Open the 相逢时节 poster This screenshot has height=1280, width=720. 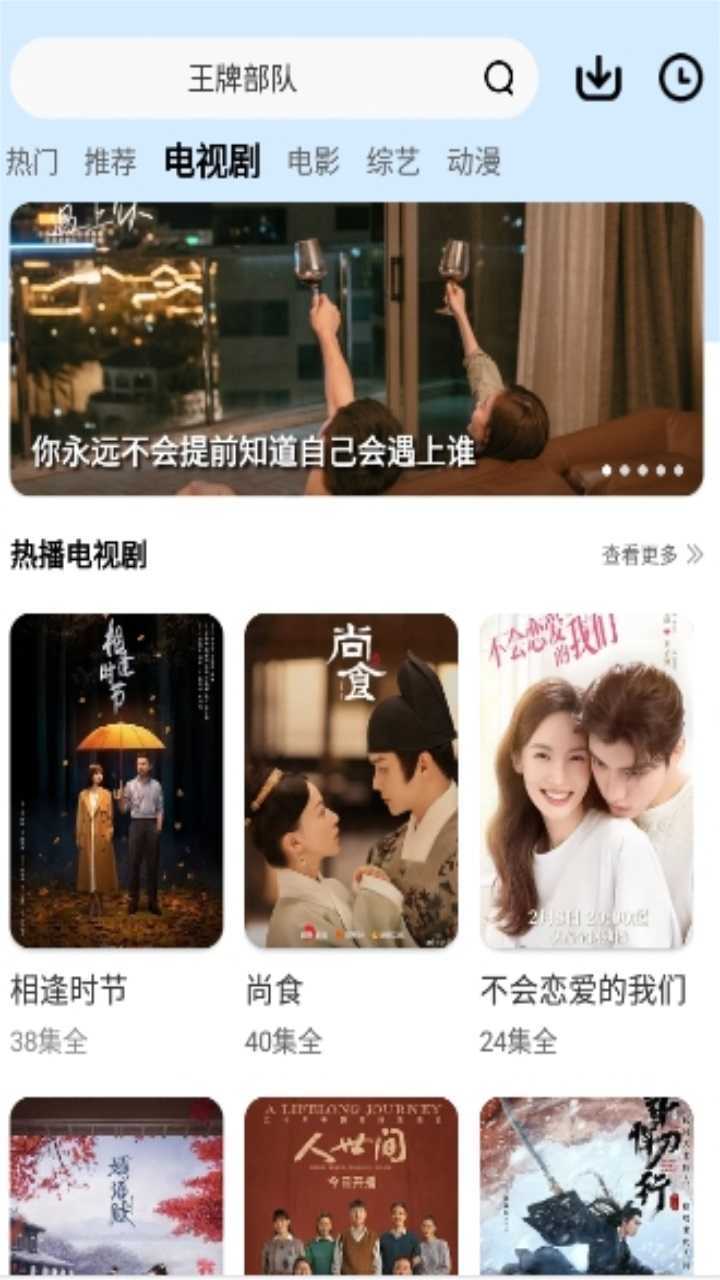click(x=115, y=778)
